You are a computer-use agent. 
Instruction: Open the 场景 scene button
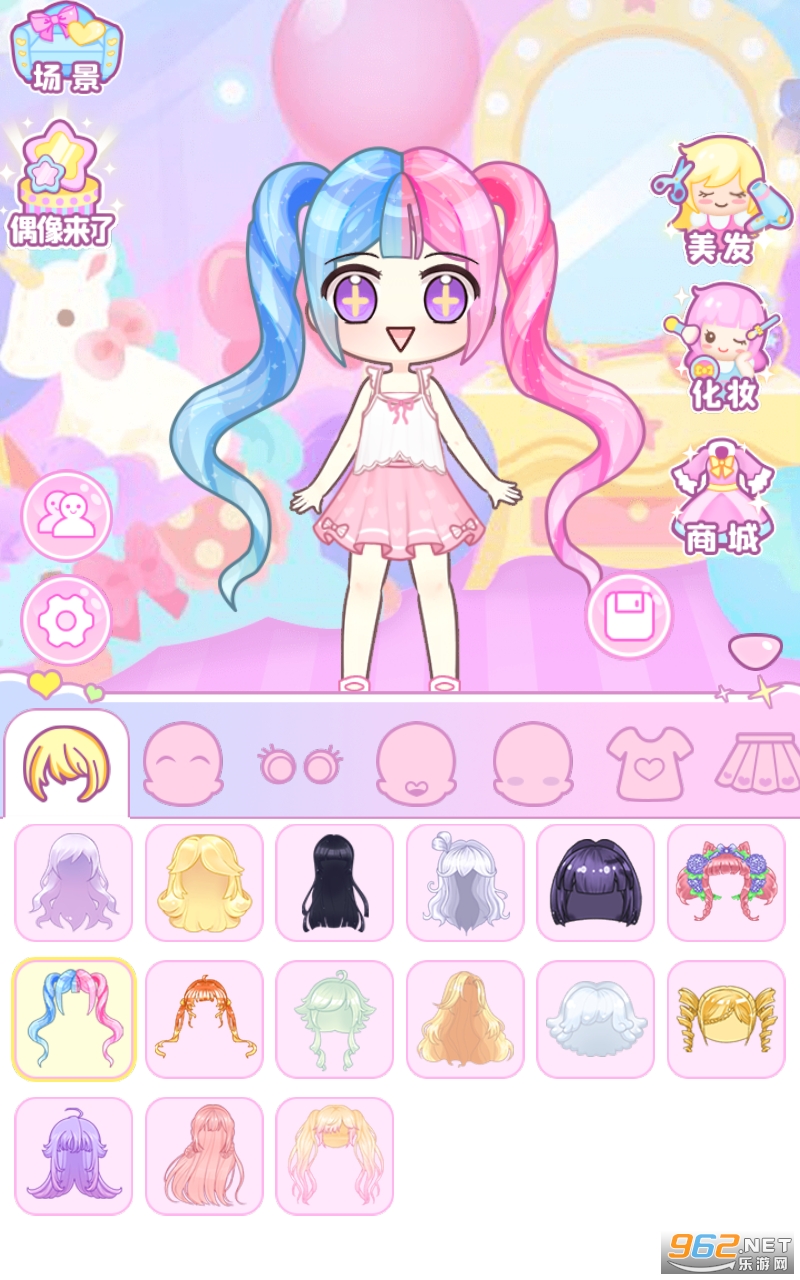point(66,48)
